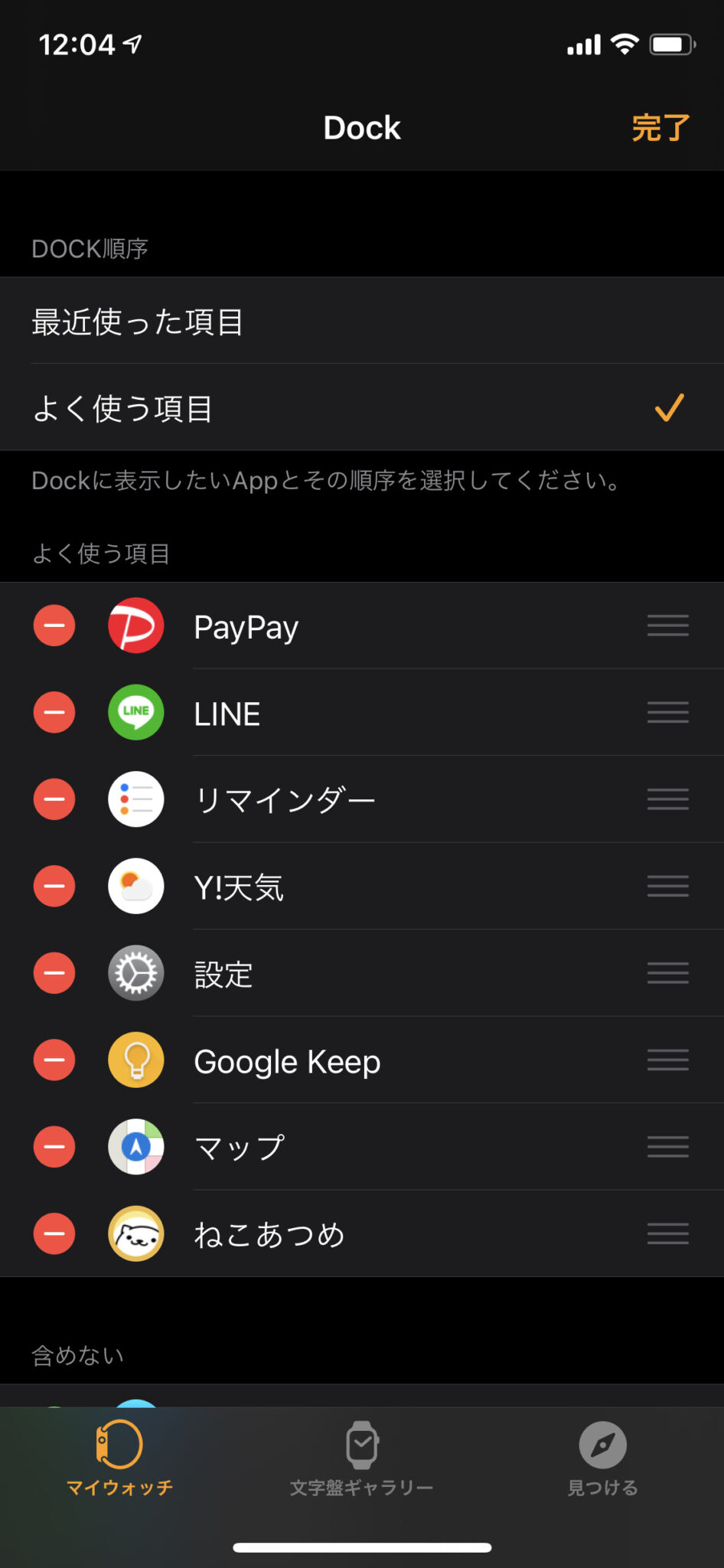The height and width of the screenshot is (1568, 724).
Task: Tap the ねこあつめ cat app icon
Action: pyautogui.click(x=135, y=1234)
